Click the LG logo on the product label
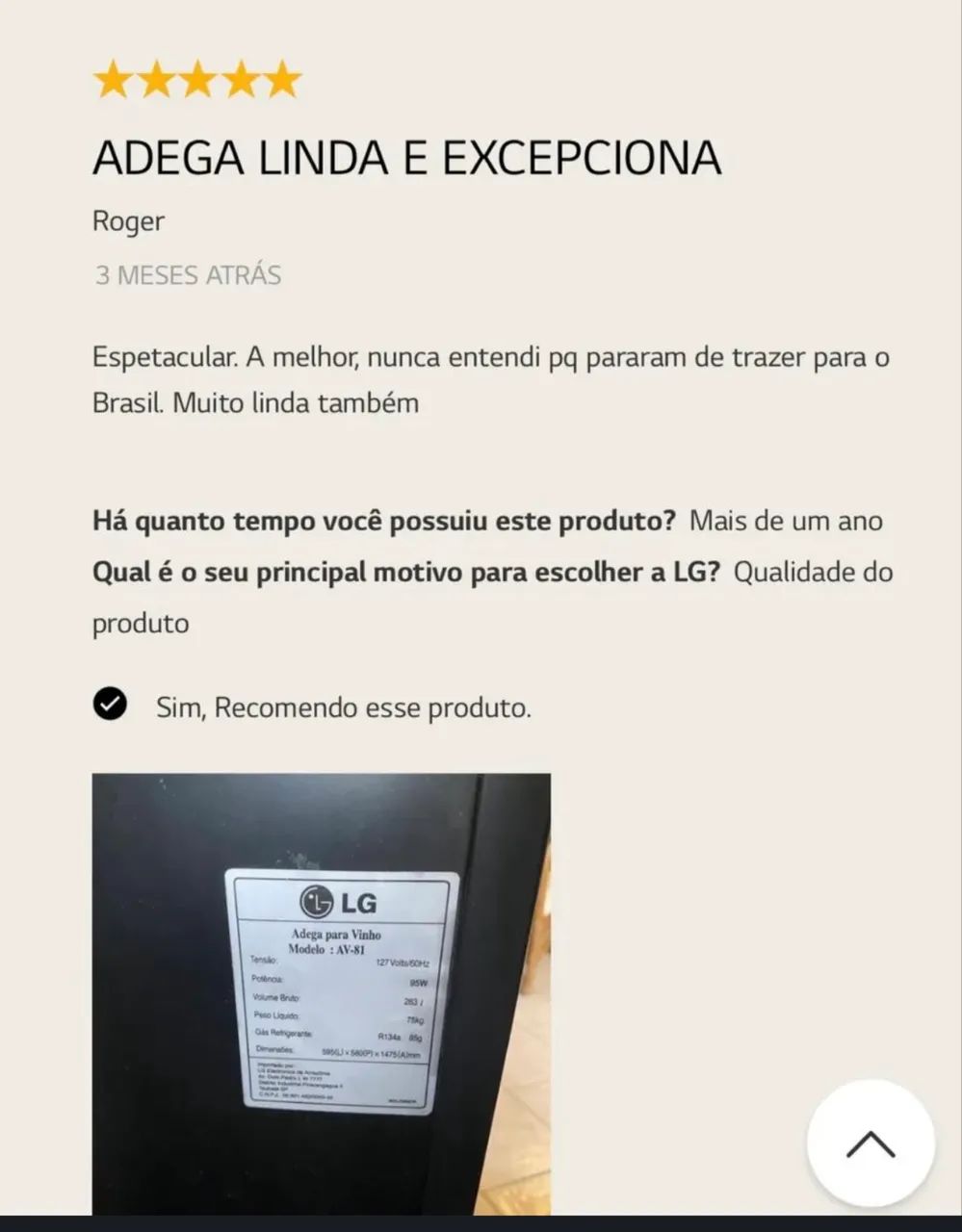962x1232 pixels. tap(336, 902)
